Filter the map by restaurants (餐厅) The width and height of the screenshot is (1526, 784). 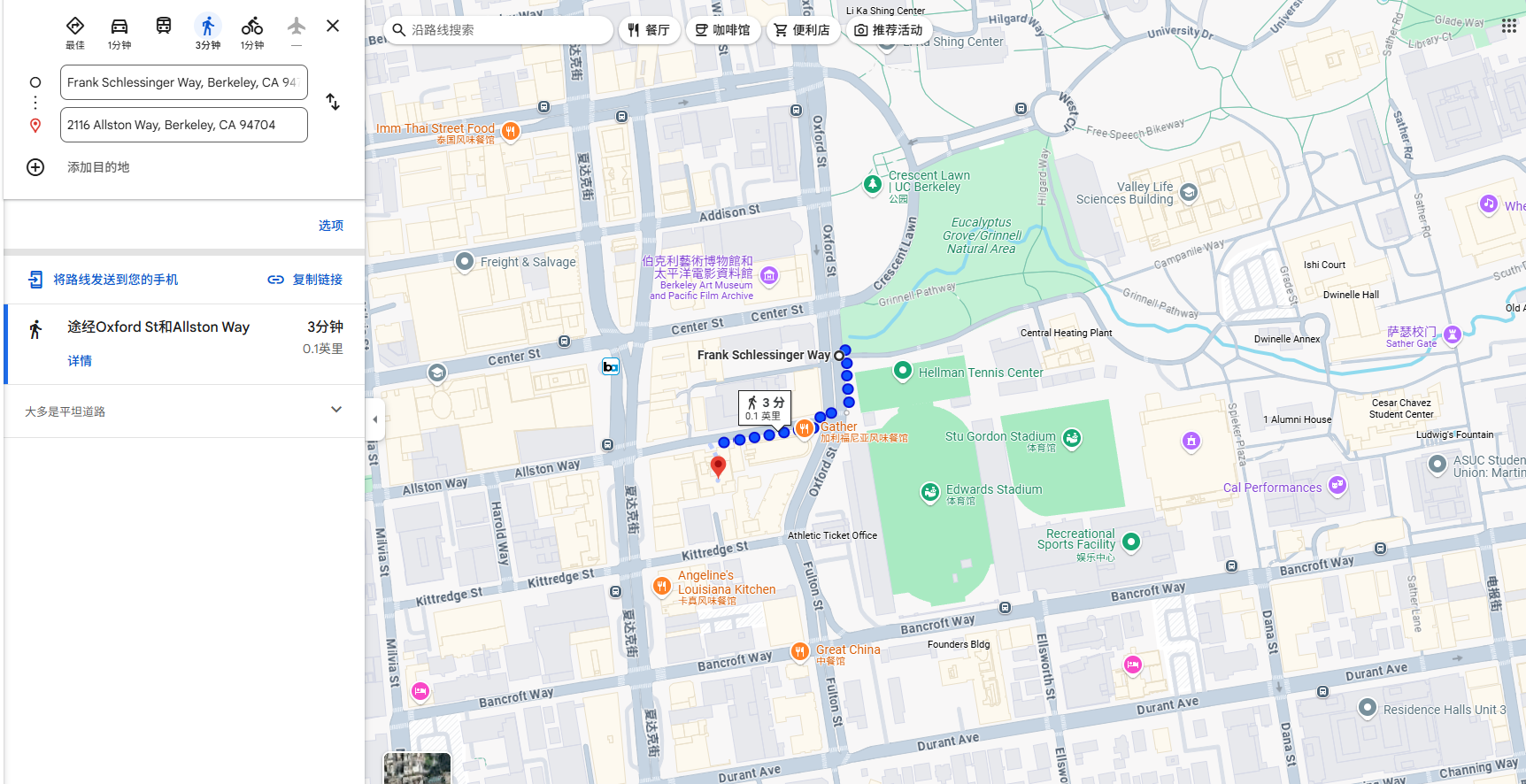coord(649,30)
